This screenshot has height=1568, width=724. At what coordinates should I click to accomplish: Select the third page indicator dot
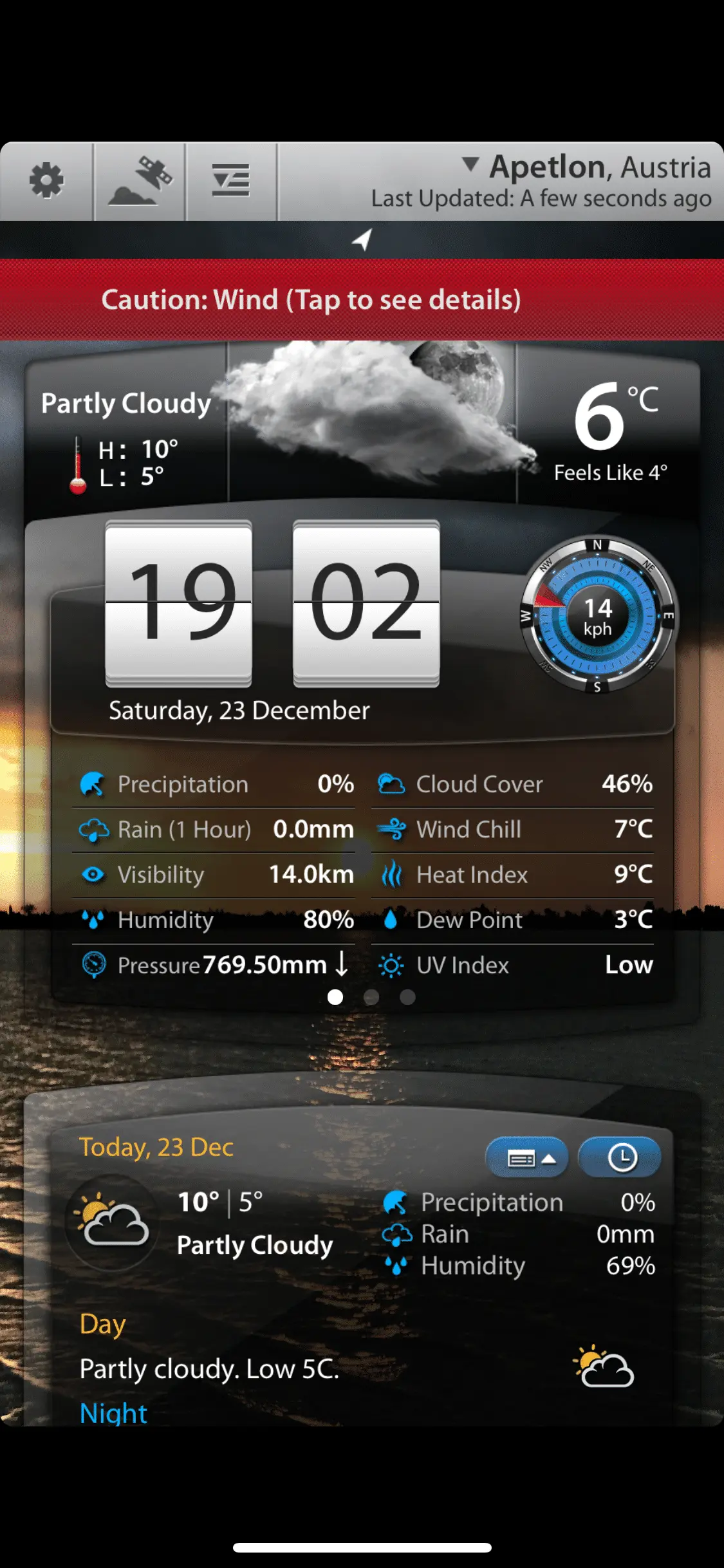tap(407, 997)
